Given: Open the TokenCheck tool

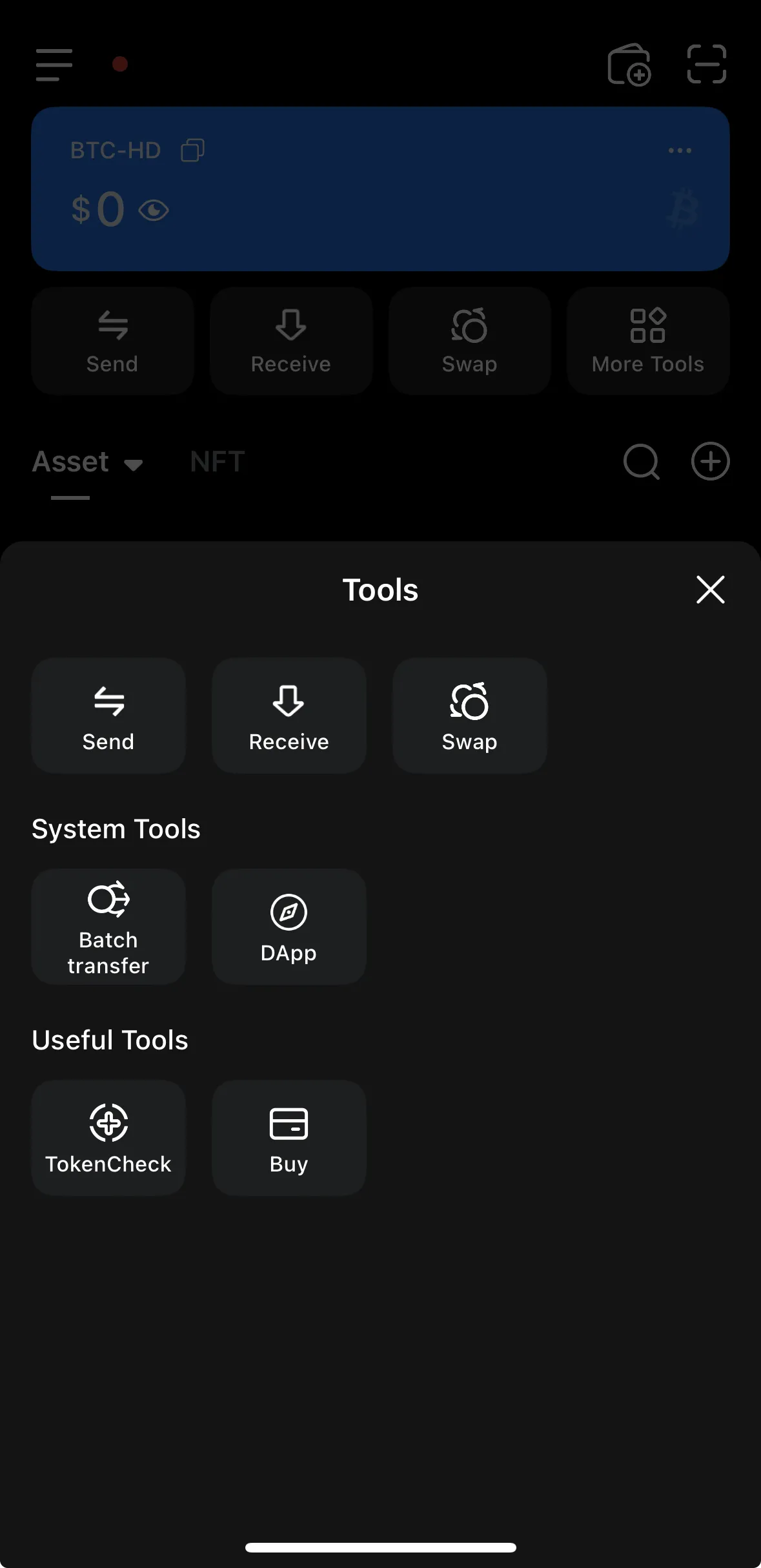Looking at the screenshot, I should [108, 1137].
